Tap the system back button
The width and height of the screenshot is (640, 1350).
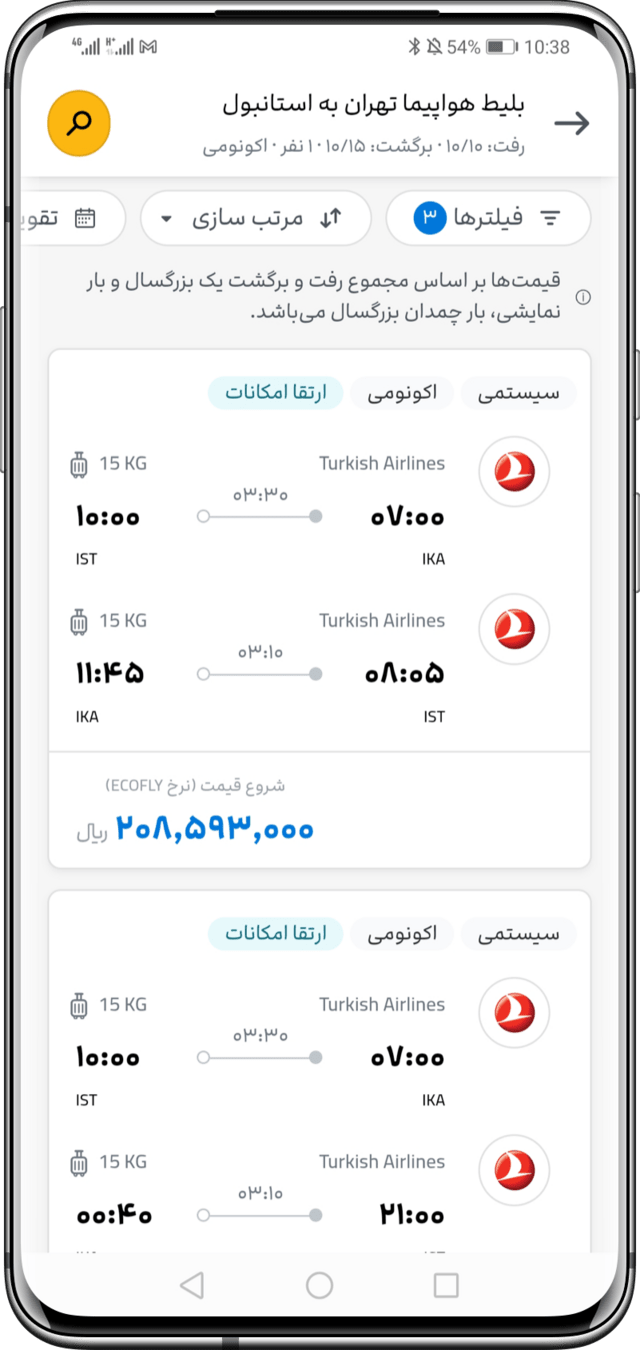pos(192,1285)
